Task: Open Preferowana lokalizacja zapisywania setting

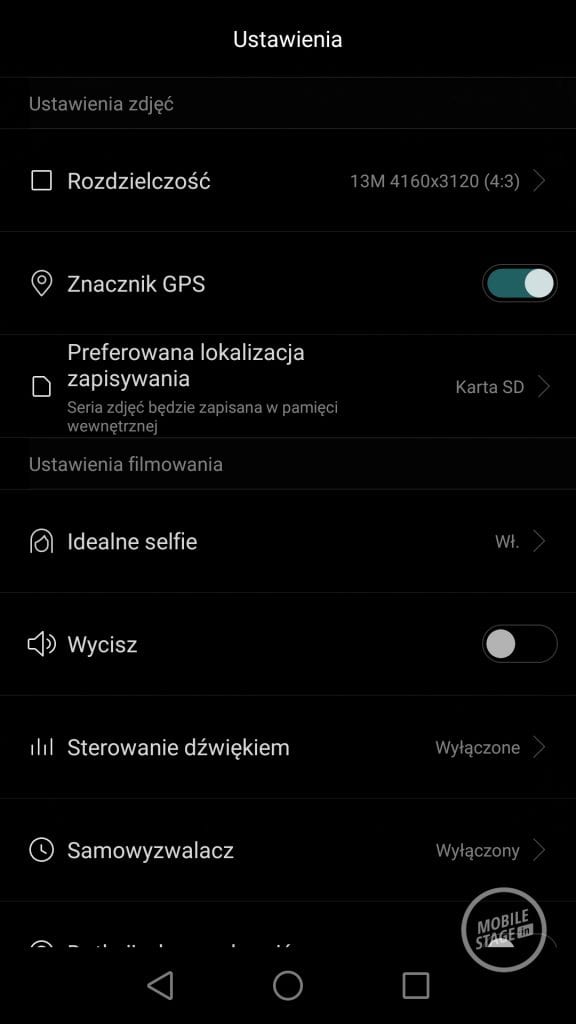Action: (288, 386)
